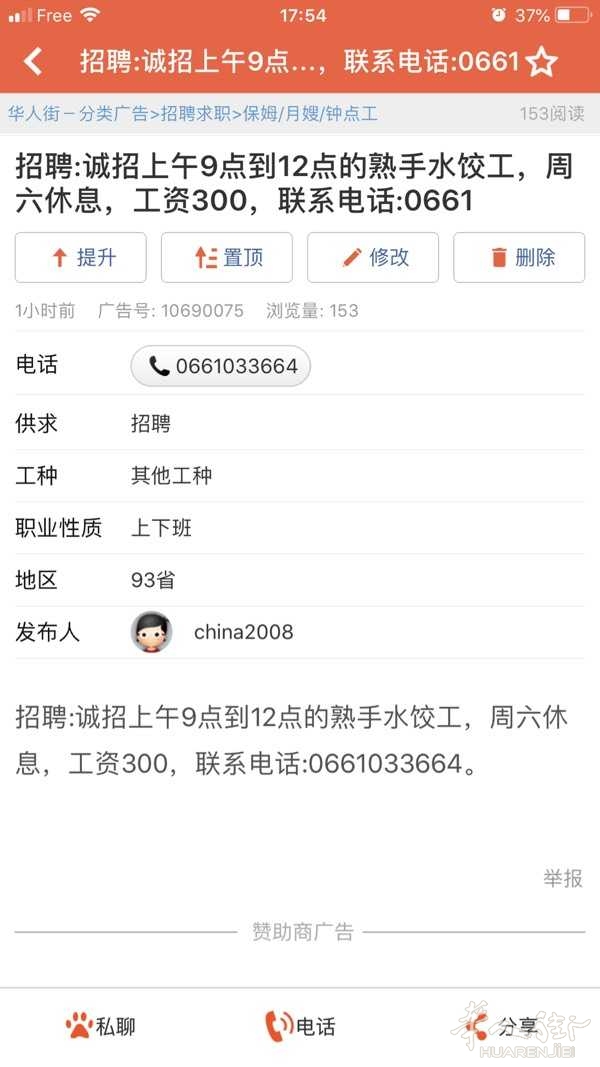
Task: Open the 招聘求职 breadcrumb category
Action: 196,114
